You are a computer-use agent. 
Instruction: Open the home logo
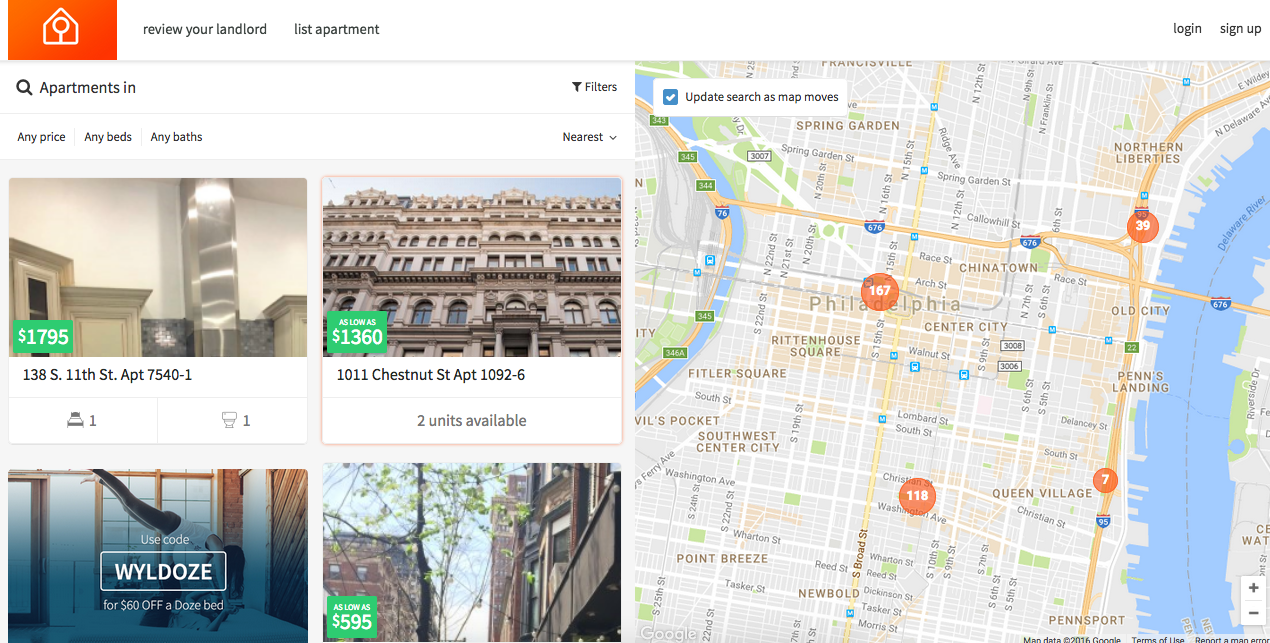(x=61, y=29)
